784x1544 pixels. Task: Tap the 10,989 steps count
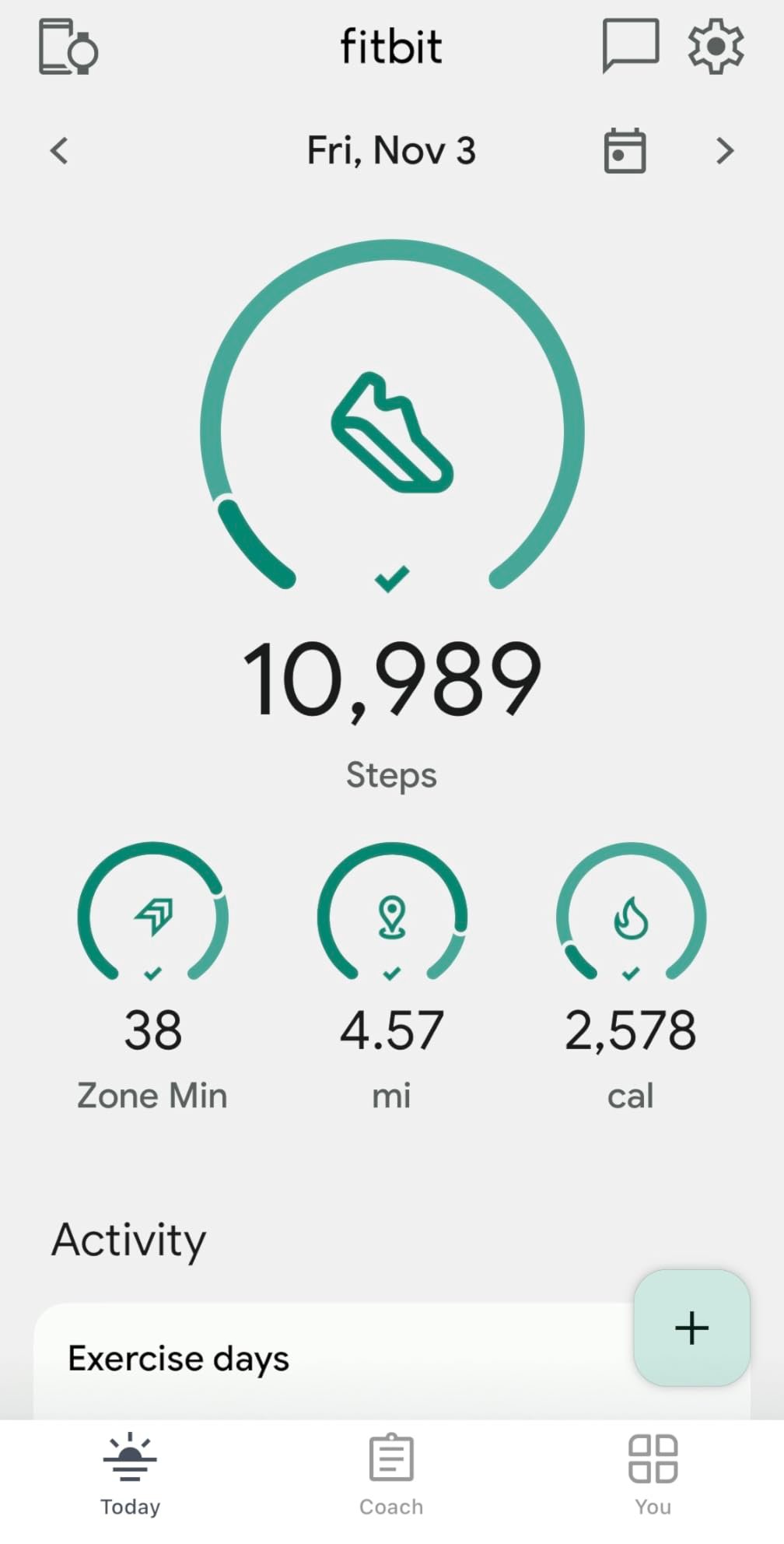pyautogui.click(x=391, y=681)
